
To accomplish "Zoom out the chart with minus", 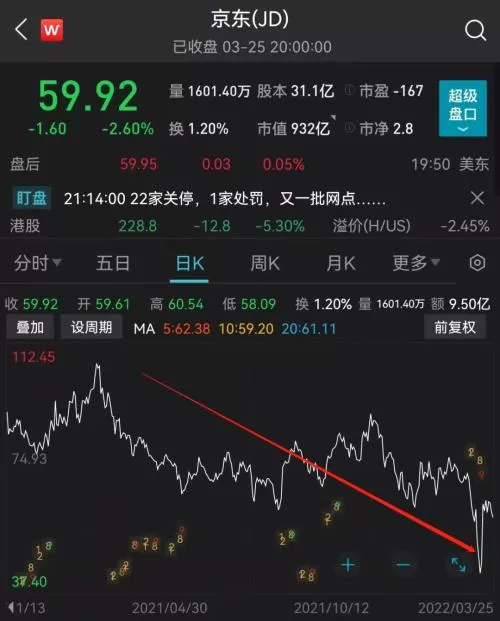I will click(403, 565).
